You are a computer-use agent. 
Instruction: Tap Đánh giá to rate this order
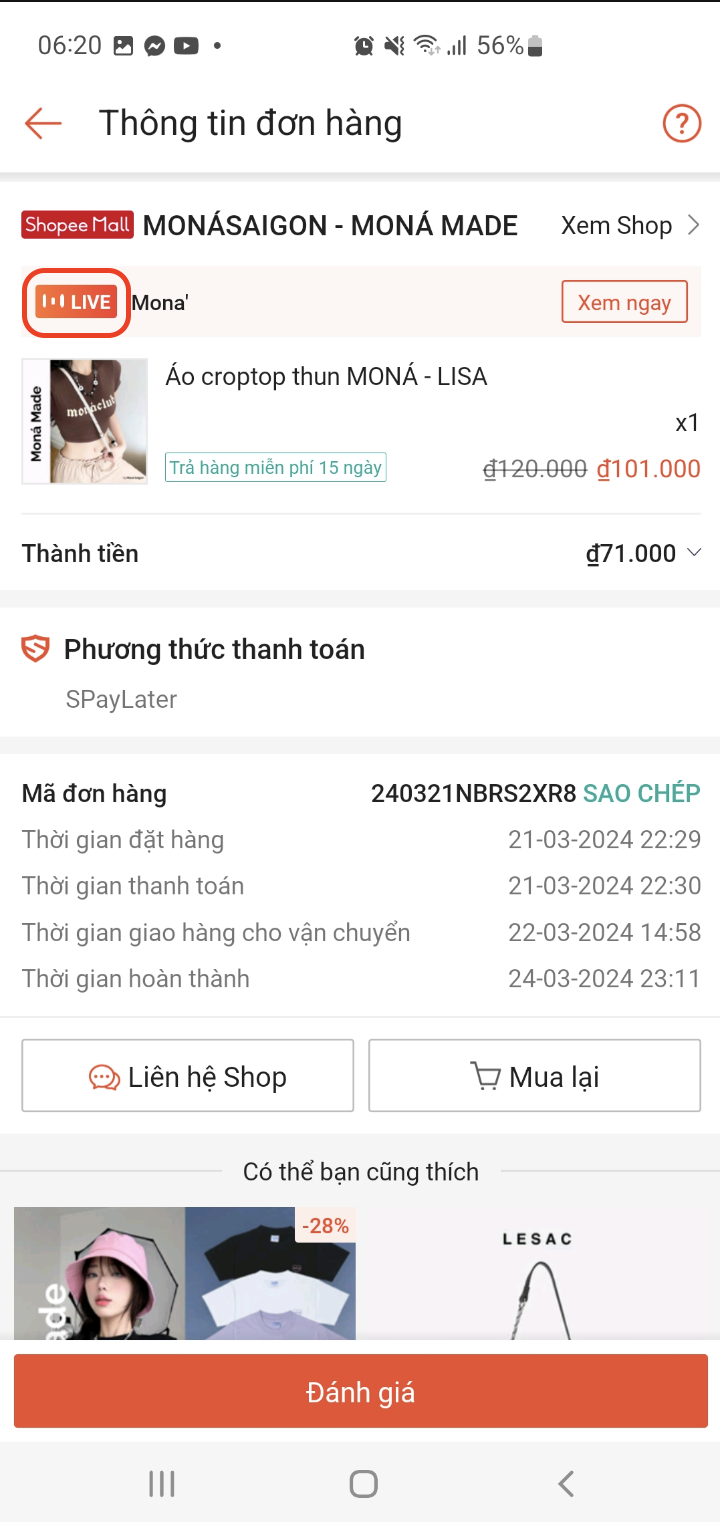coord(360,1391)
